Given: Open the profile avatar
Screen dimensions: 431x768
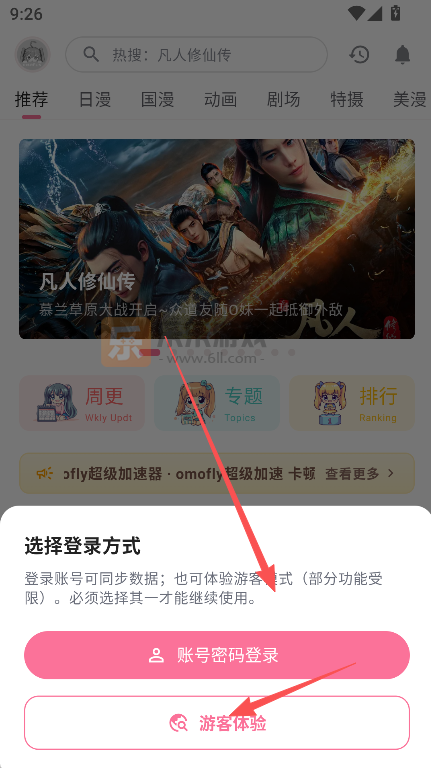Looking at the screenshot, I should [32, 54].
